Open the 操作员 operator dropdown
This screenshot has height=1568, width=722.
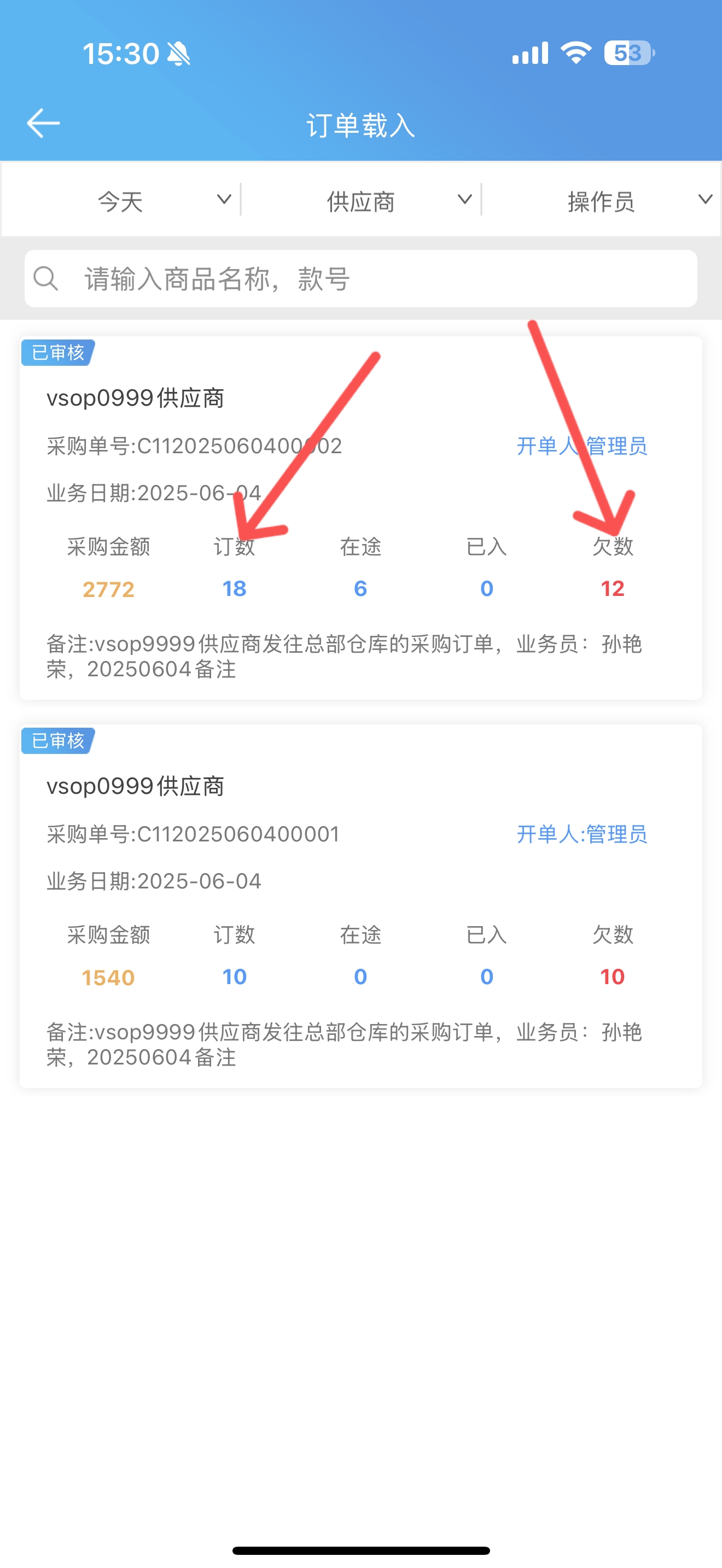(x=602, y=200)
